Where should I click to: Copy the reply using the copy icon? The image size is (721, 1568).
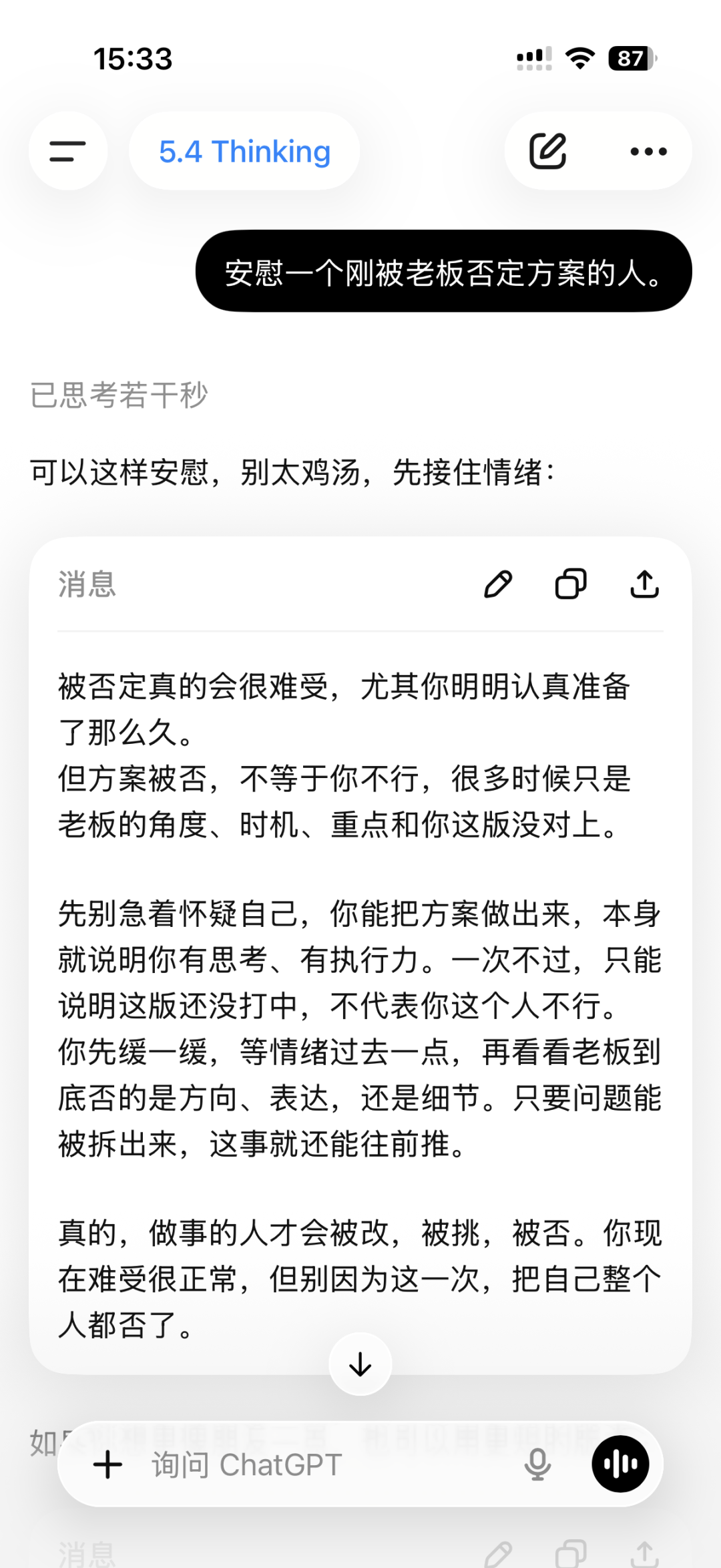point(569,584)
